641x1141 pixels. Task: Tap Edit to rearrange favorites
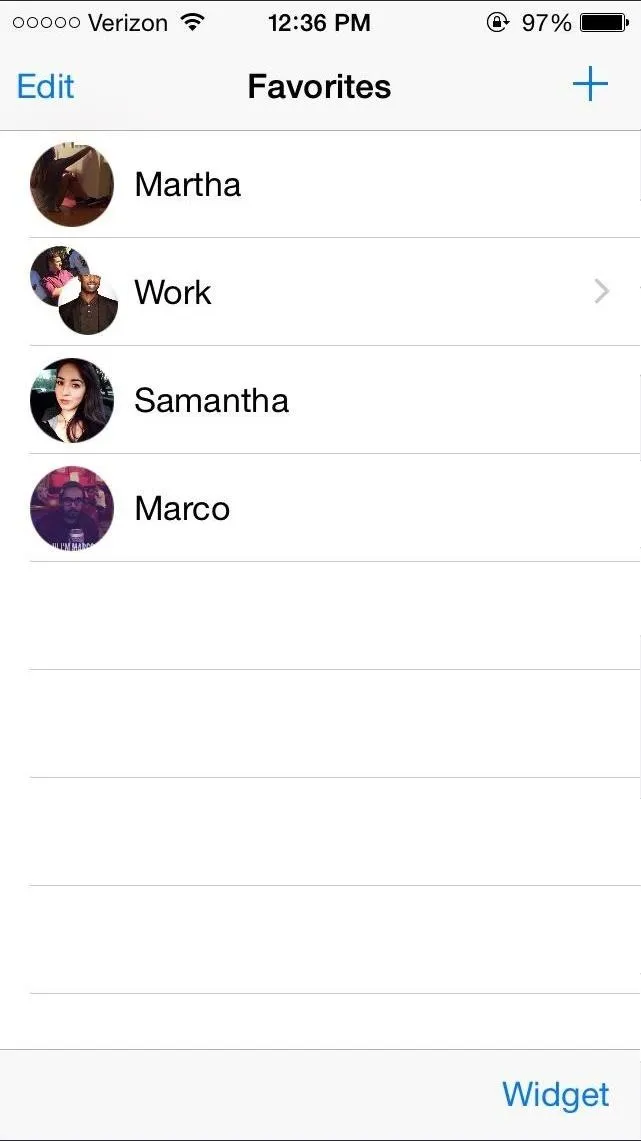pyautogui.click(x=45, y=87)
